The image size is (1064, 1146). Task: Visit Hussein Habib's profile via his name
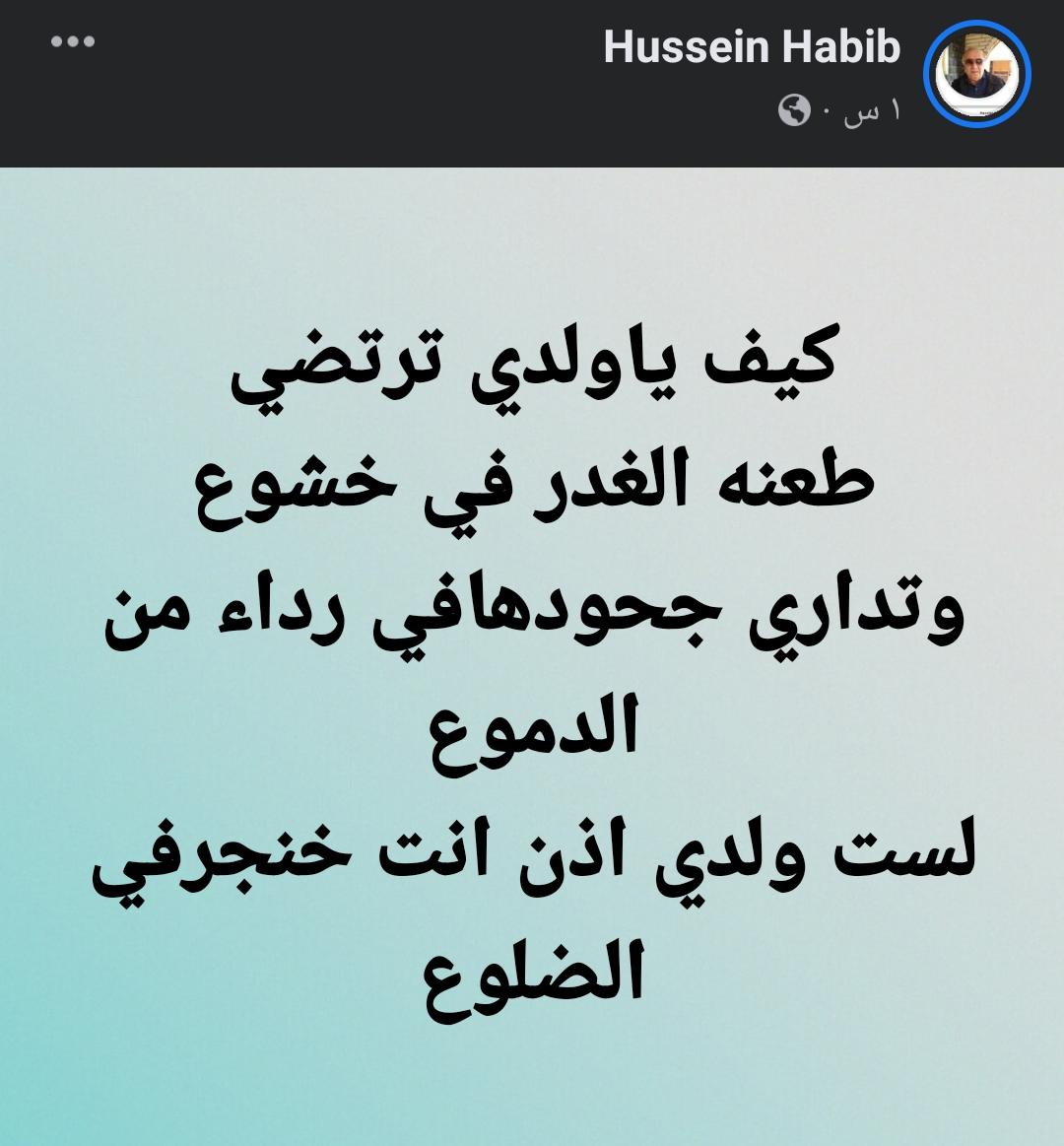pyautogui.click(x=752, y=47)
